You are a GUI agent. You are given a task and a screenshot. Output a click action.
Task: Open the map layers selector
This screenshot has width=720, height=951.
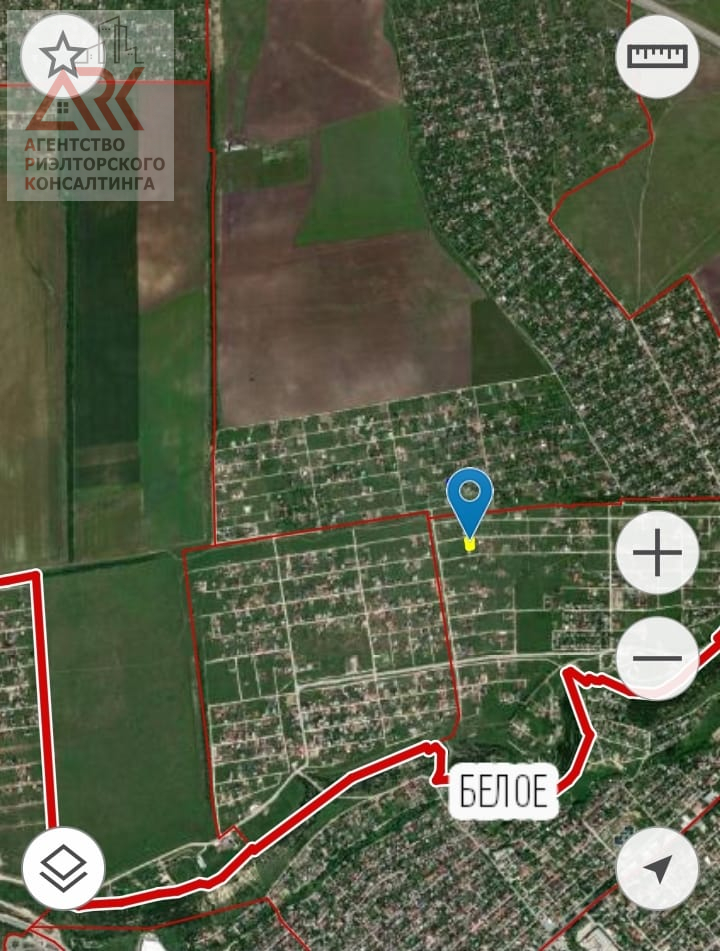tap(63, 867)
